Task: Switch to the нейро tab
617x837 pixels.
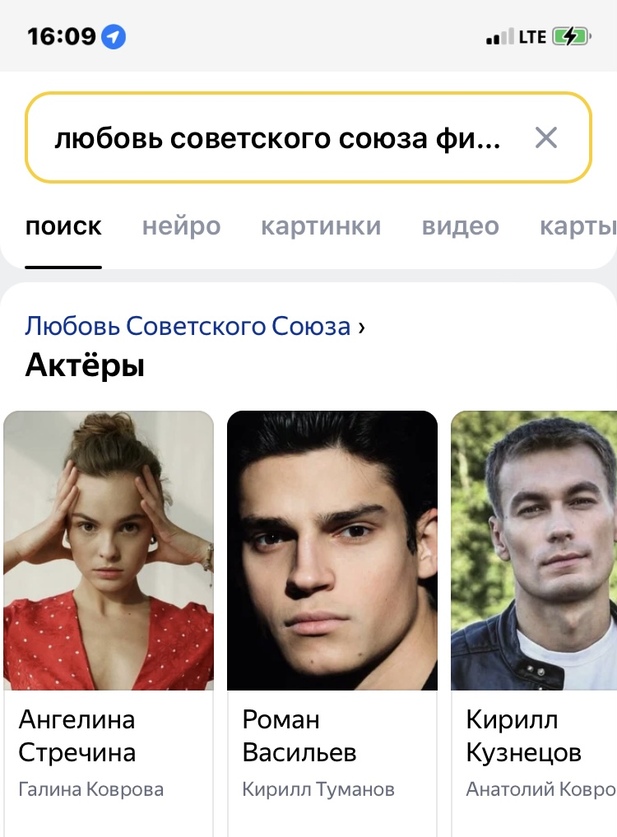Action: pos(181,226)
